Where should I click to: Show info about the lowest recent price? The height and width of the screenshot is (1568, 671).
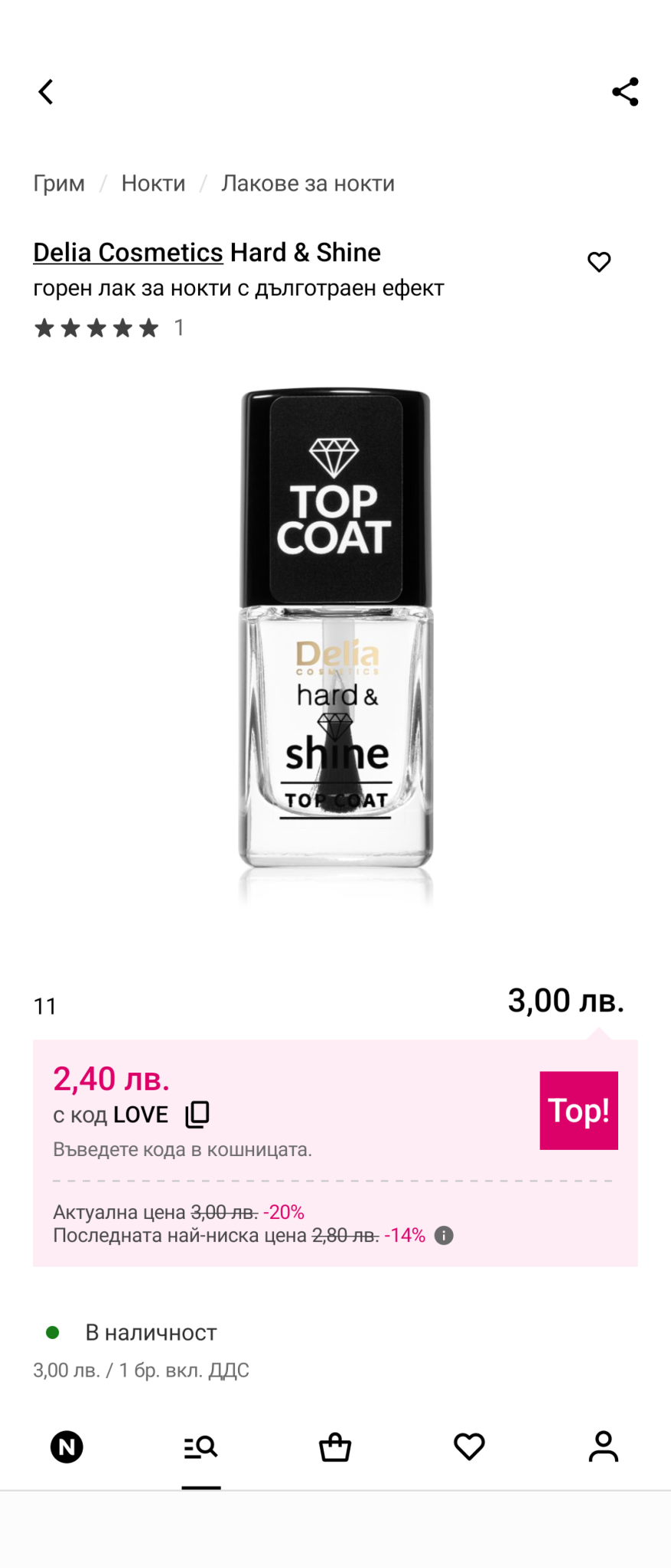tap(444, 1235)
